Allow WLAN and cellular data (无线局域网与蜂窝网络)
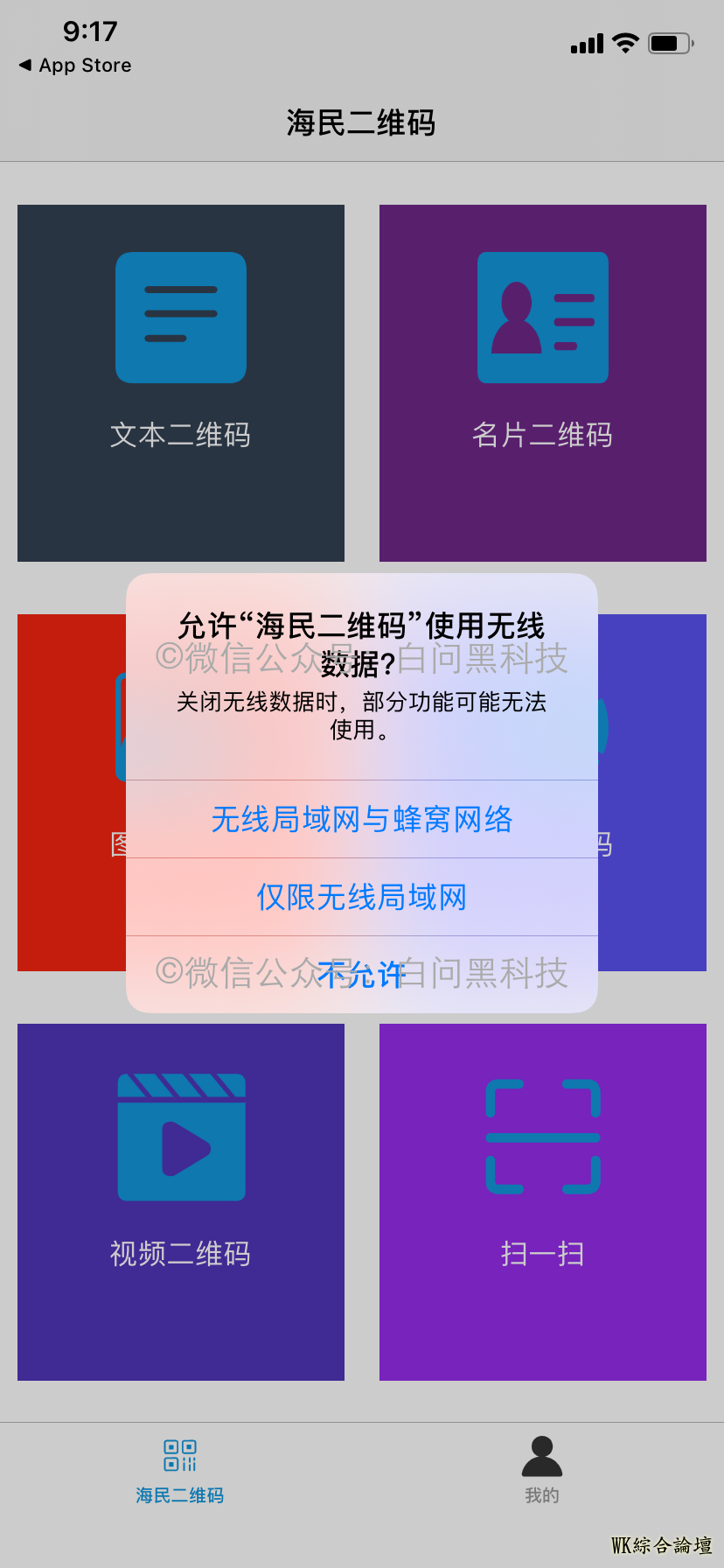 362,819
